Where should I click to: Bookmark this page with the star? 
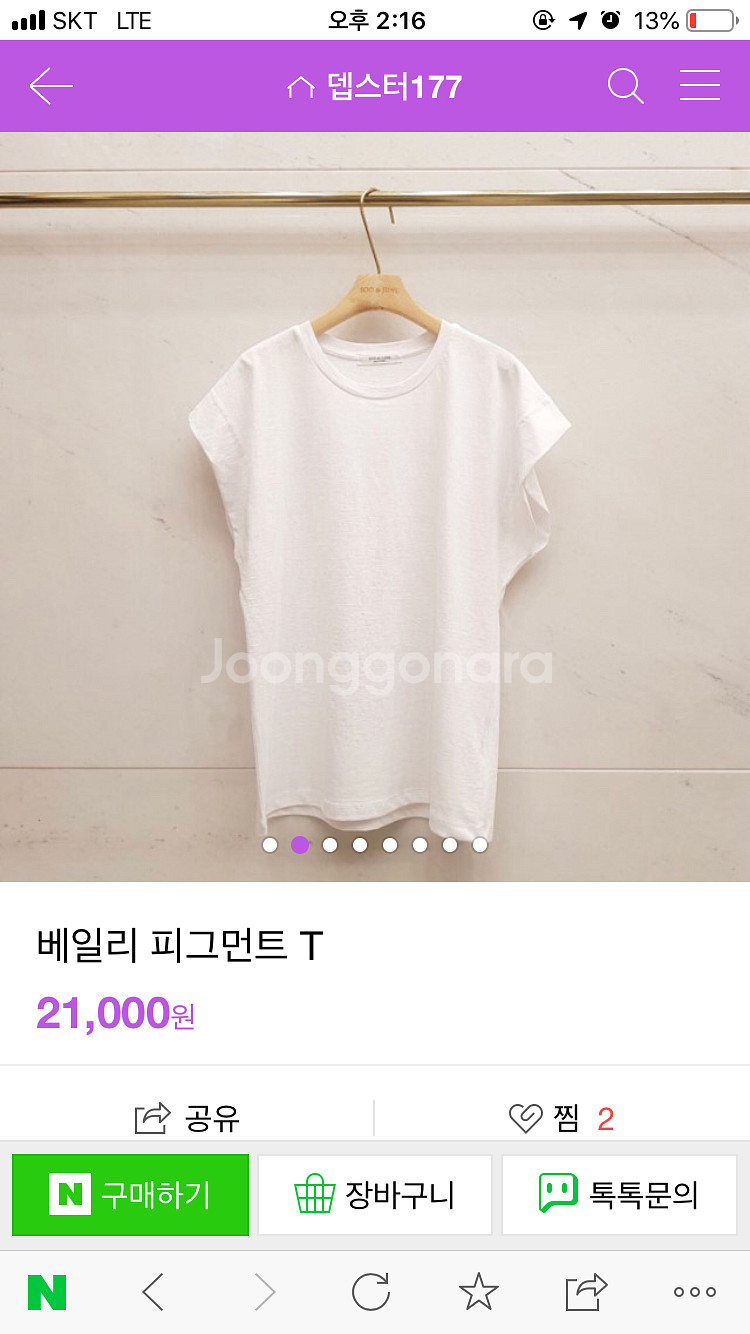(478, 1292)
